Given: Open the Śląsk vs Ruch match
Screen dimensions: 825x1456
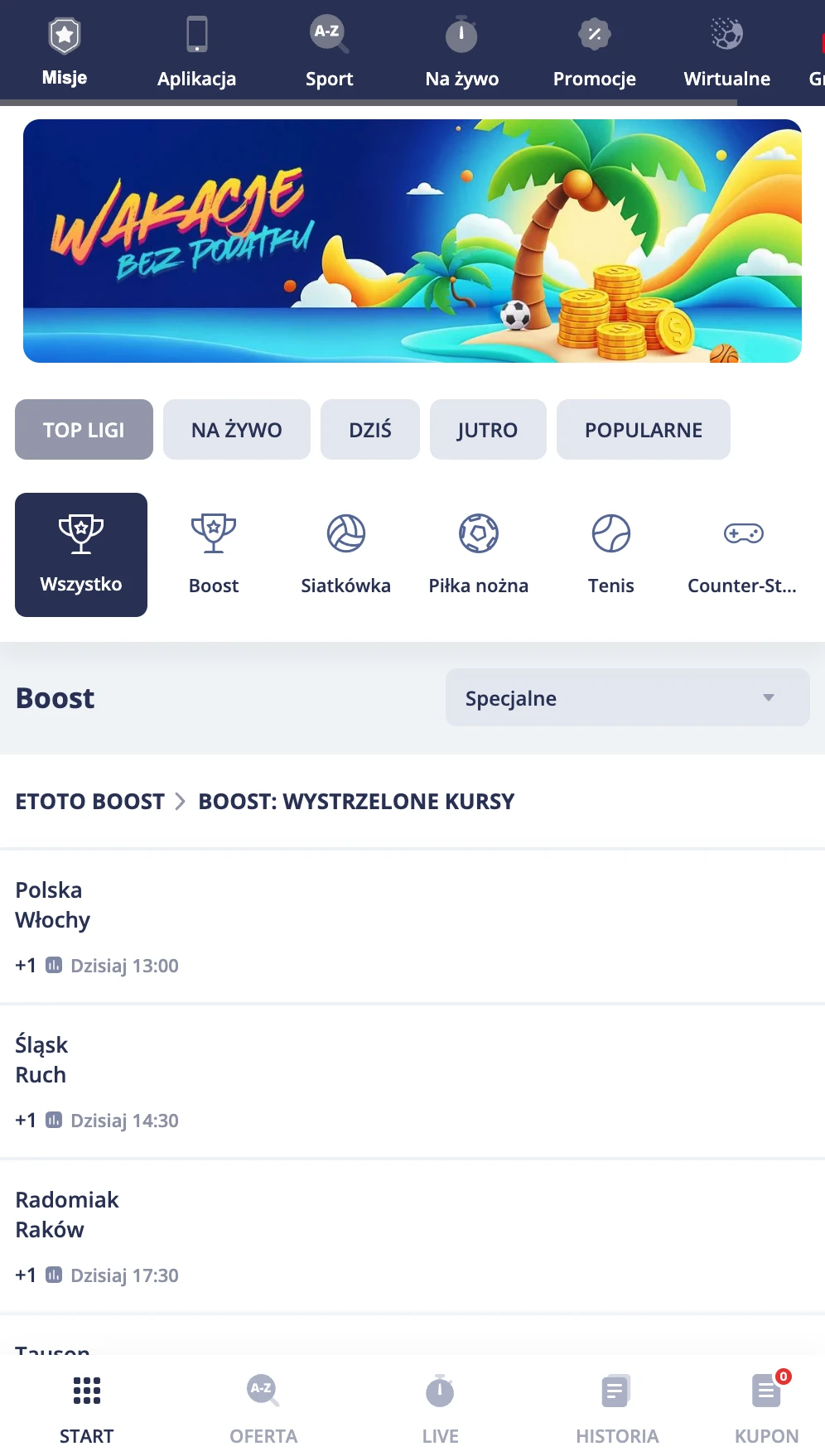Looking at the screenshot, I should tap(412, 1082).
